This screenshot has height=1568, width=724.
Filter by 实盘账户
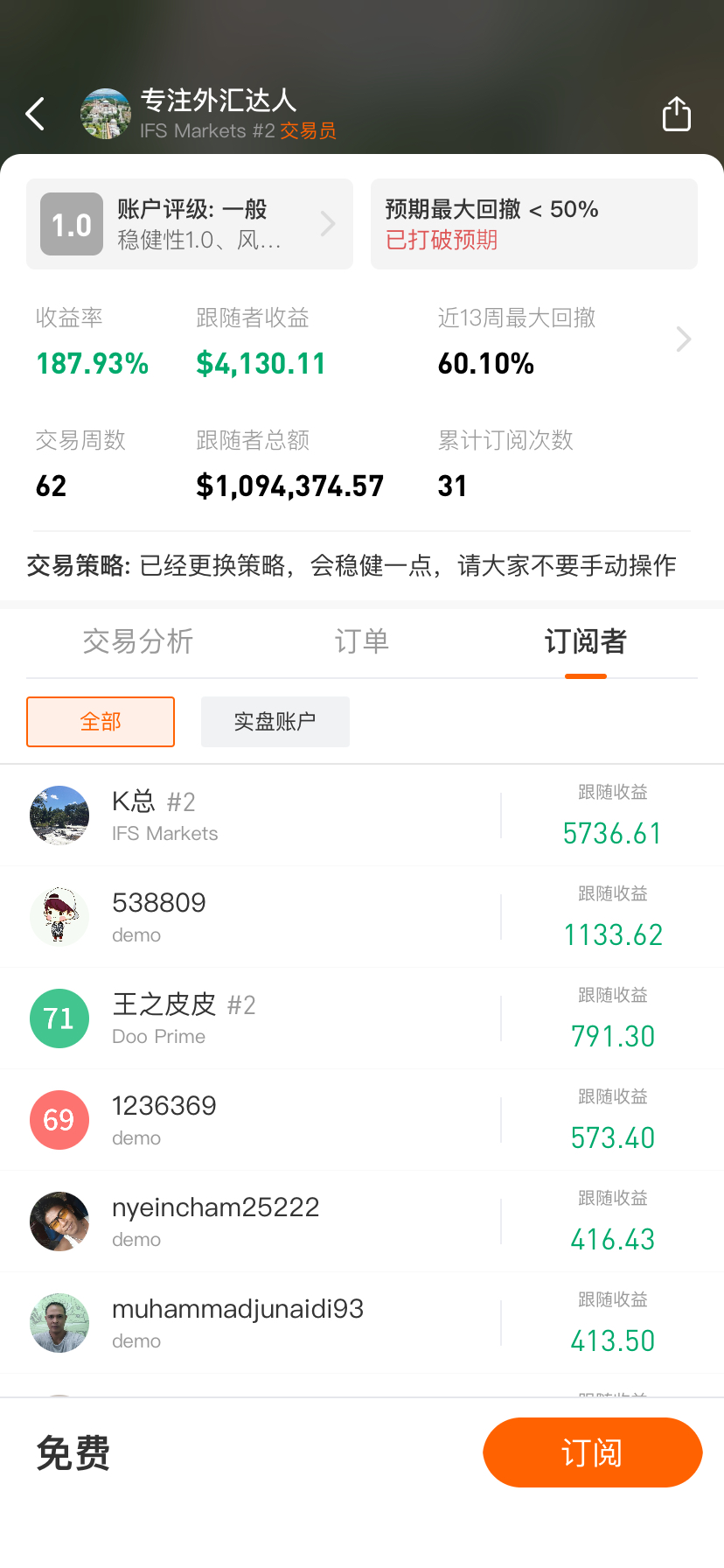275,722
